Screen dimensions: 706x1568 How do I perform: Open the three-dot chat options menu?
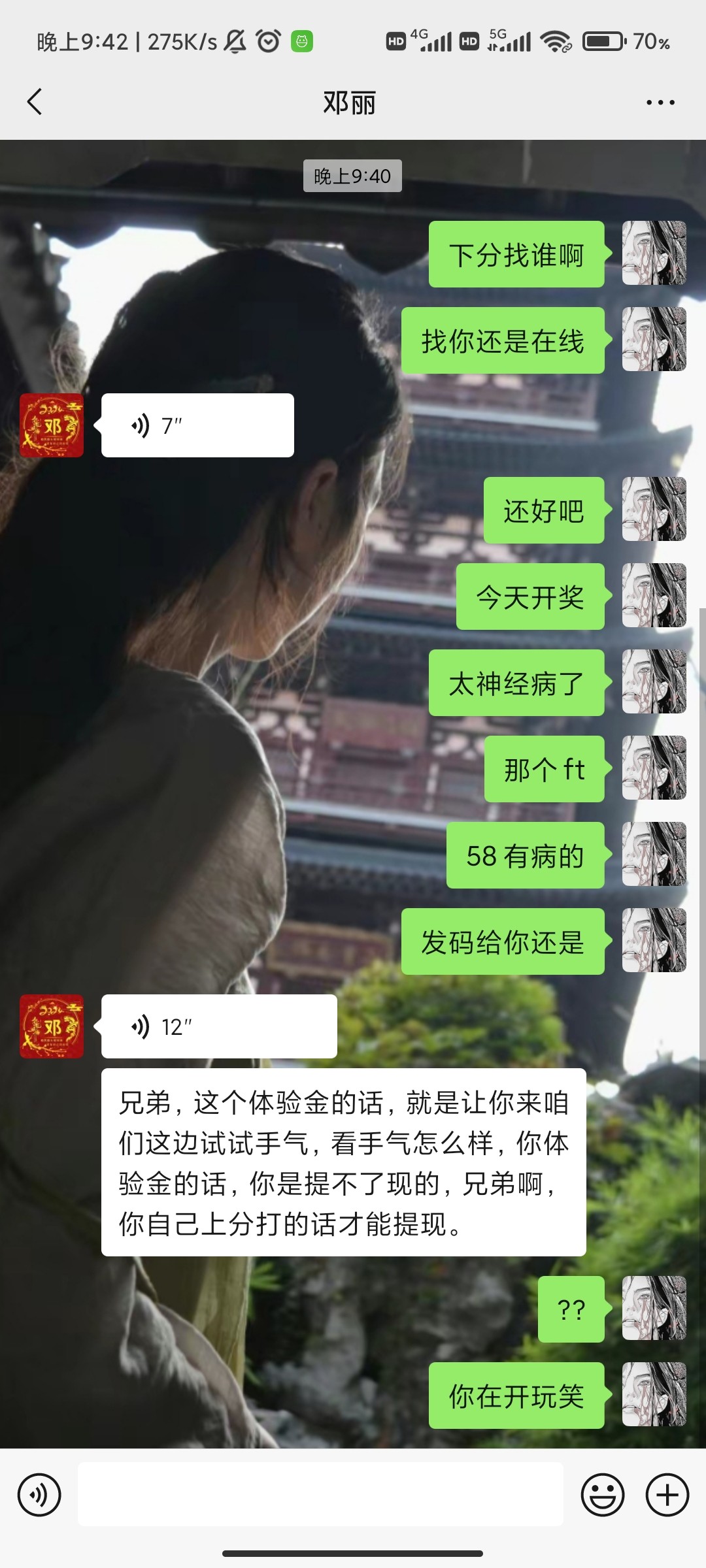[x=660, y=103]
